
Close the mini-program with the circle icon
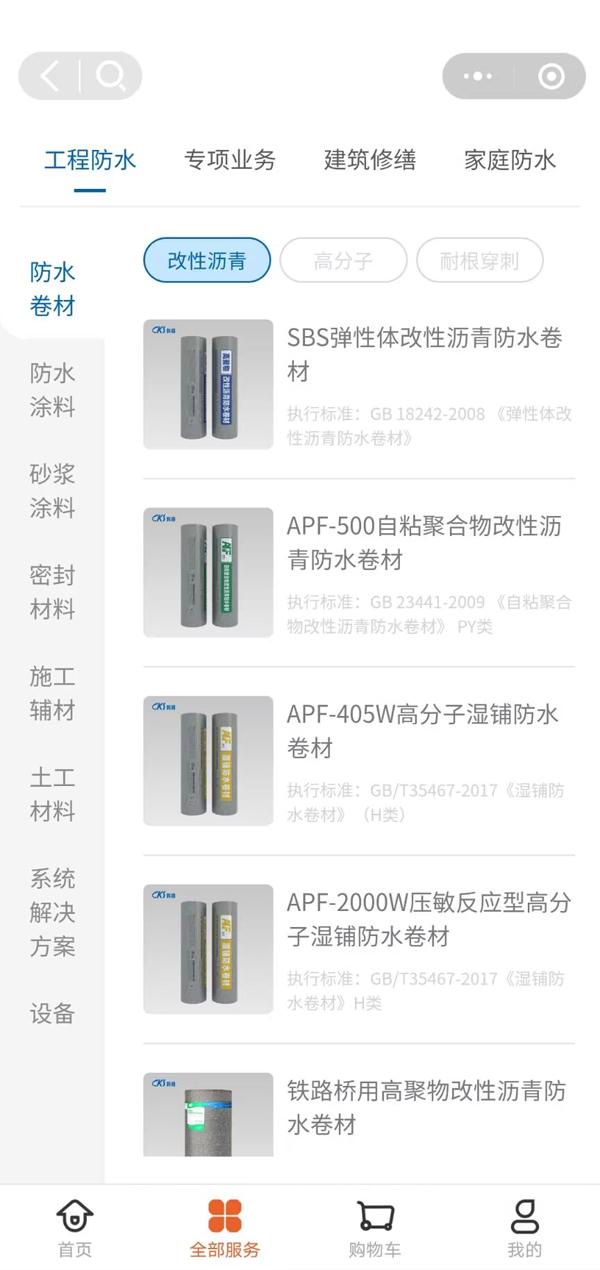point(550,76)
